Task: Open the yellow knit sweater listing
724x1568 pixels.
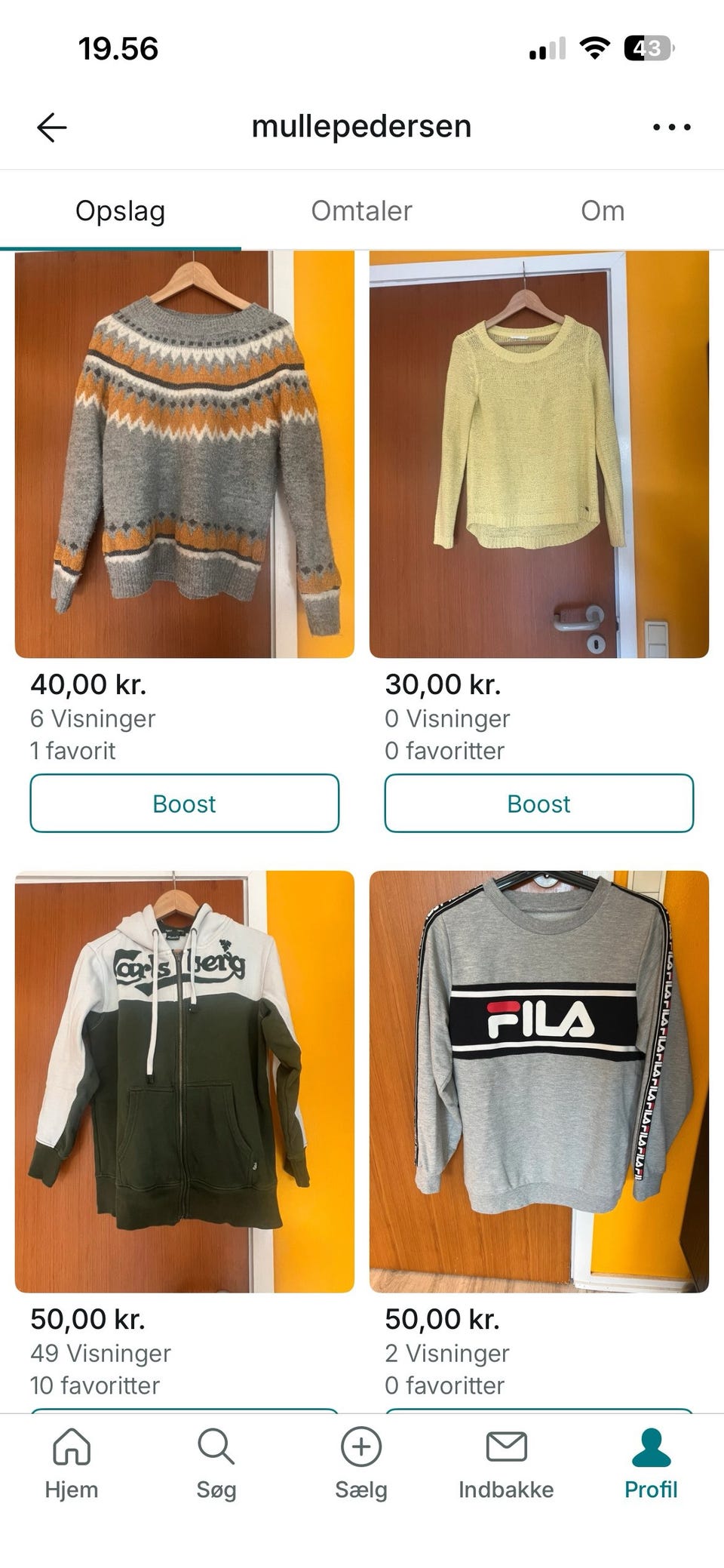Action: (x=538, y=453)
